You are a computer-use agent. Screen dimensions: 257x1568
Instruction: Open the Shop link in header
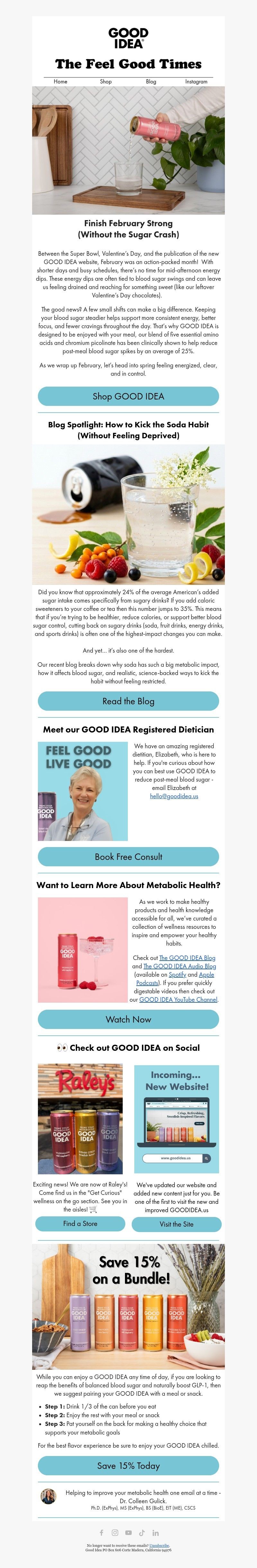105,81
